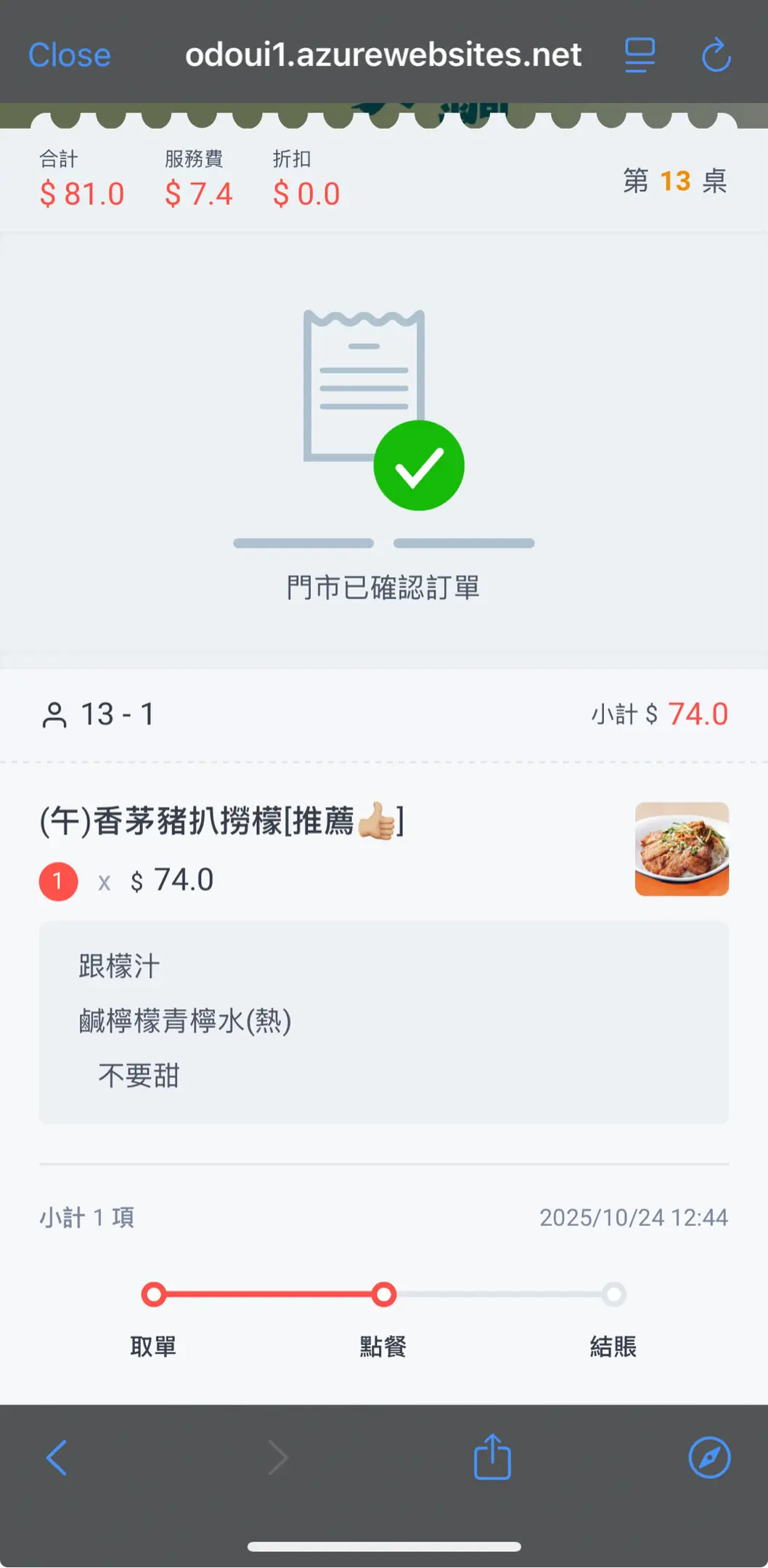Go back to the previous page
The height and width of the screenshot is (1568, 768).
57,1458
